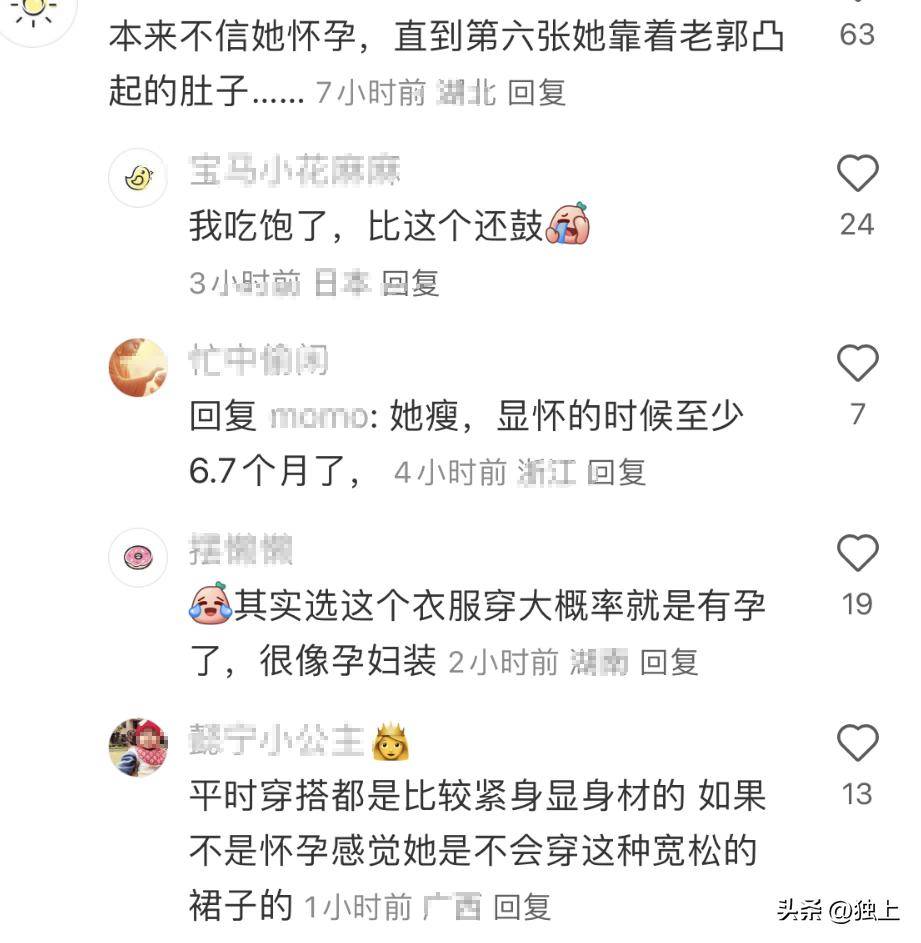Viewport: 921px width, 943px height.
Task: Like the comment about '显怀的时候至少6.7个月'
Action: coord(857,364)
